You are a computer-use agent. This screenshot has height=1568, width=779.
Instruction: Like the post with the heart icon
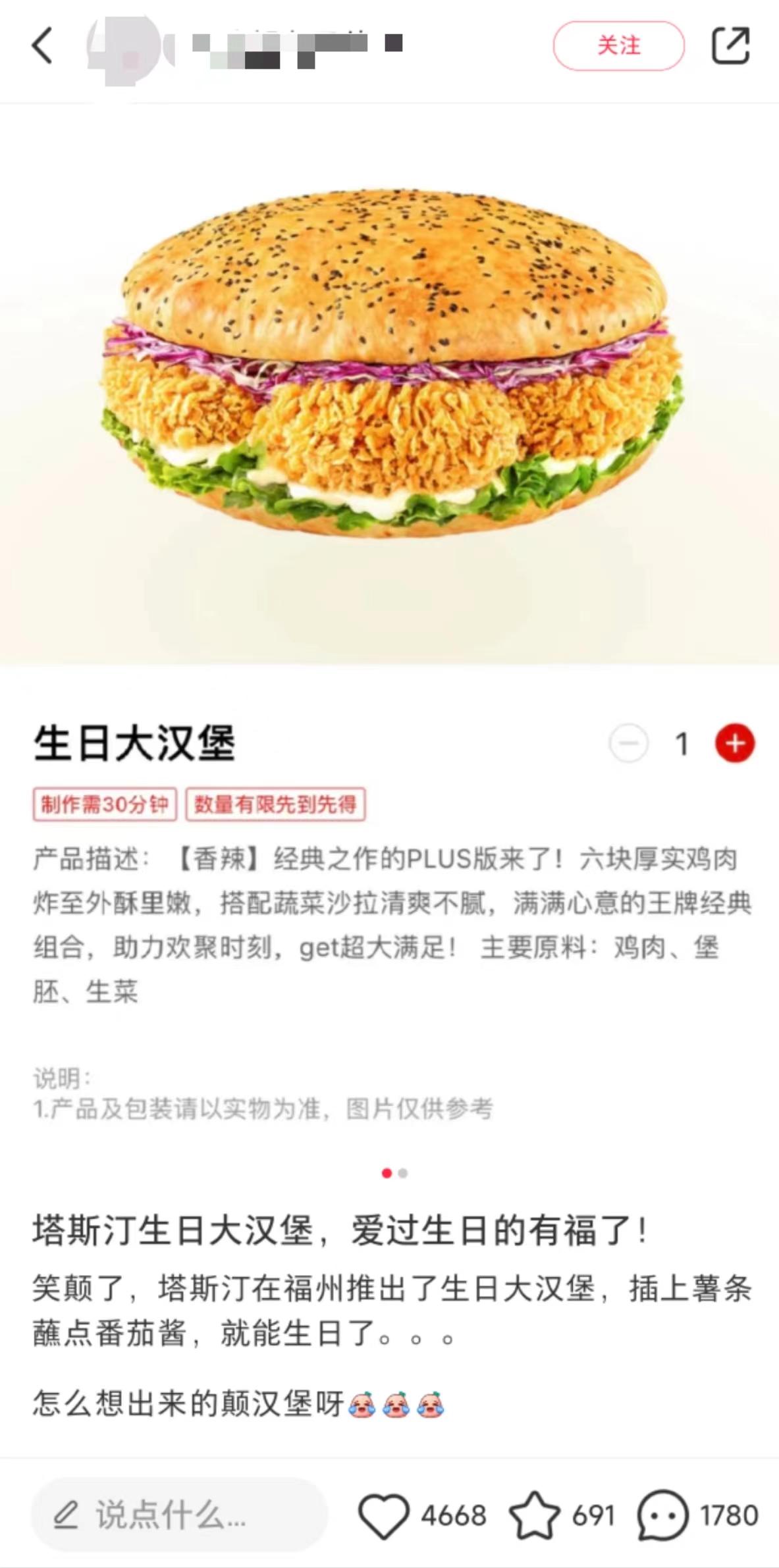[x=383, y=1515]
